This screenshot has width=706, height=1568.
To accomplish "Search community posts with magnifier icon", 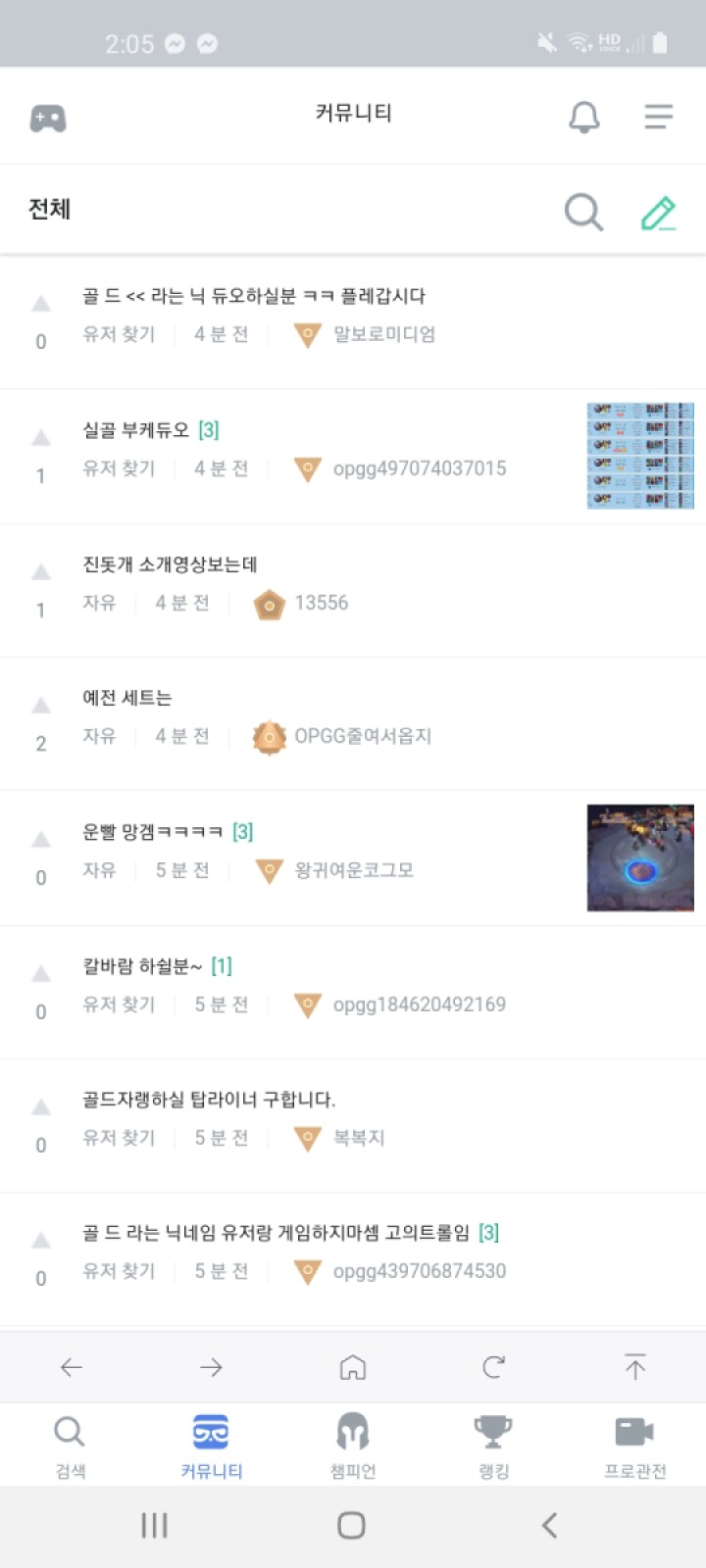I will click(x=583, y=211).
